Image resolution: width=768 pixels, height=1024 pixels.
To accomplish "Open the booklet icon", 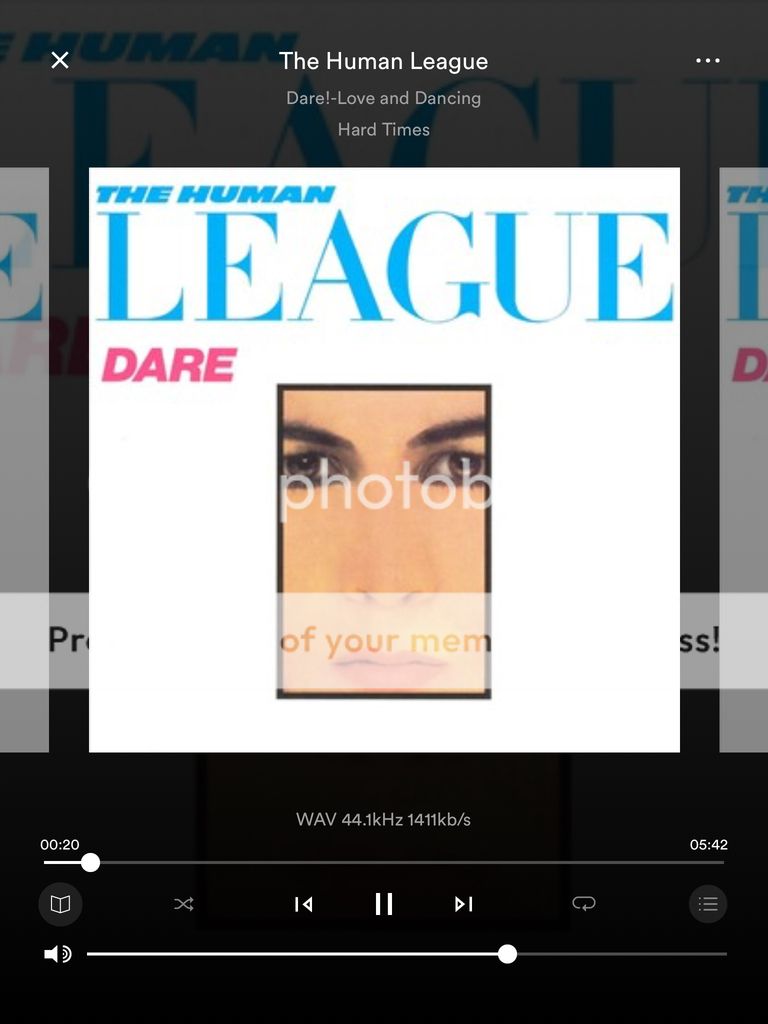I will point(61,904).
